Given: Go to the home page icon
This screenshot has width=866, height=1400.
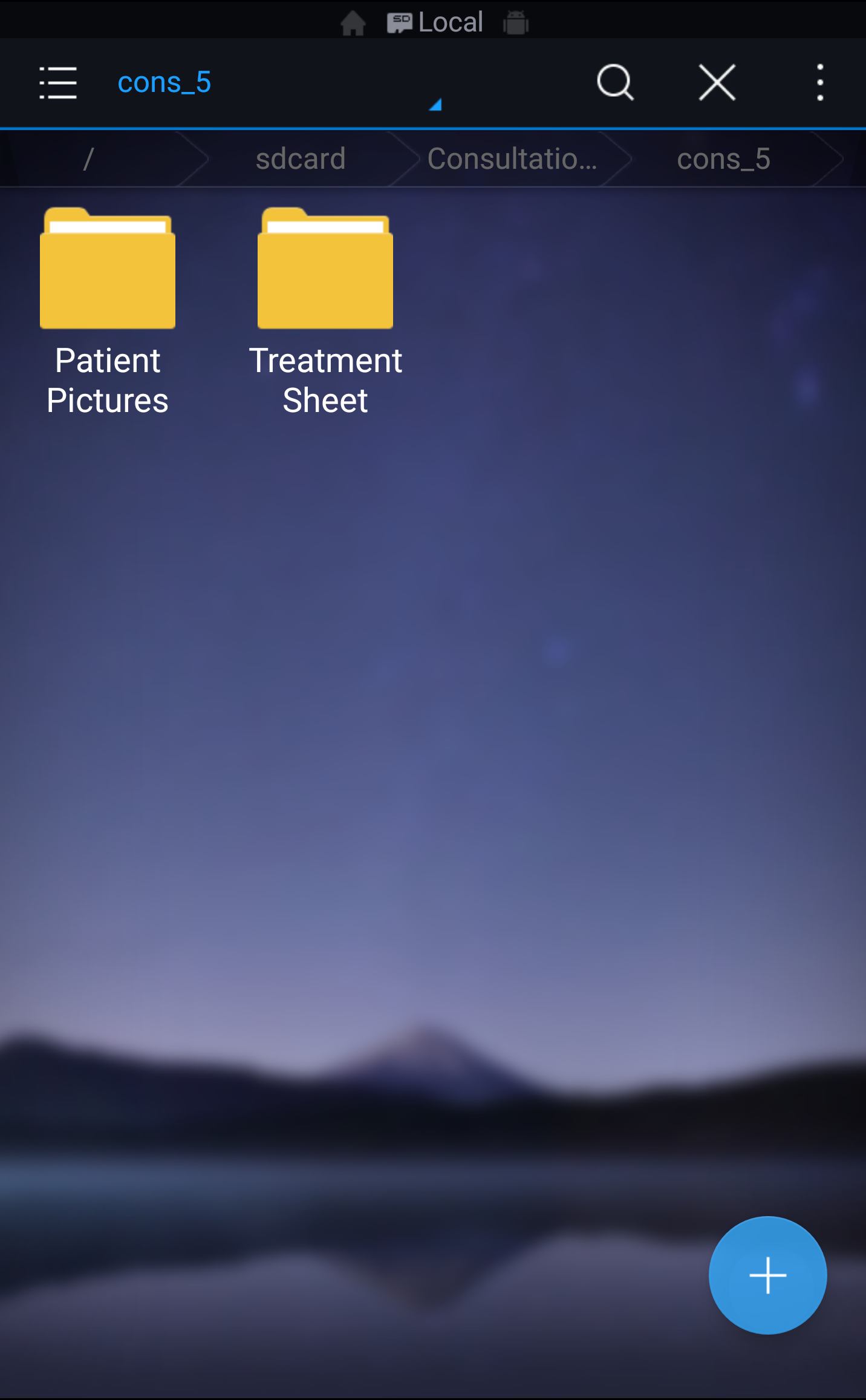Looking at the screenshot, I should click(353, 23).
